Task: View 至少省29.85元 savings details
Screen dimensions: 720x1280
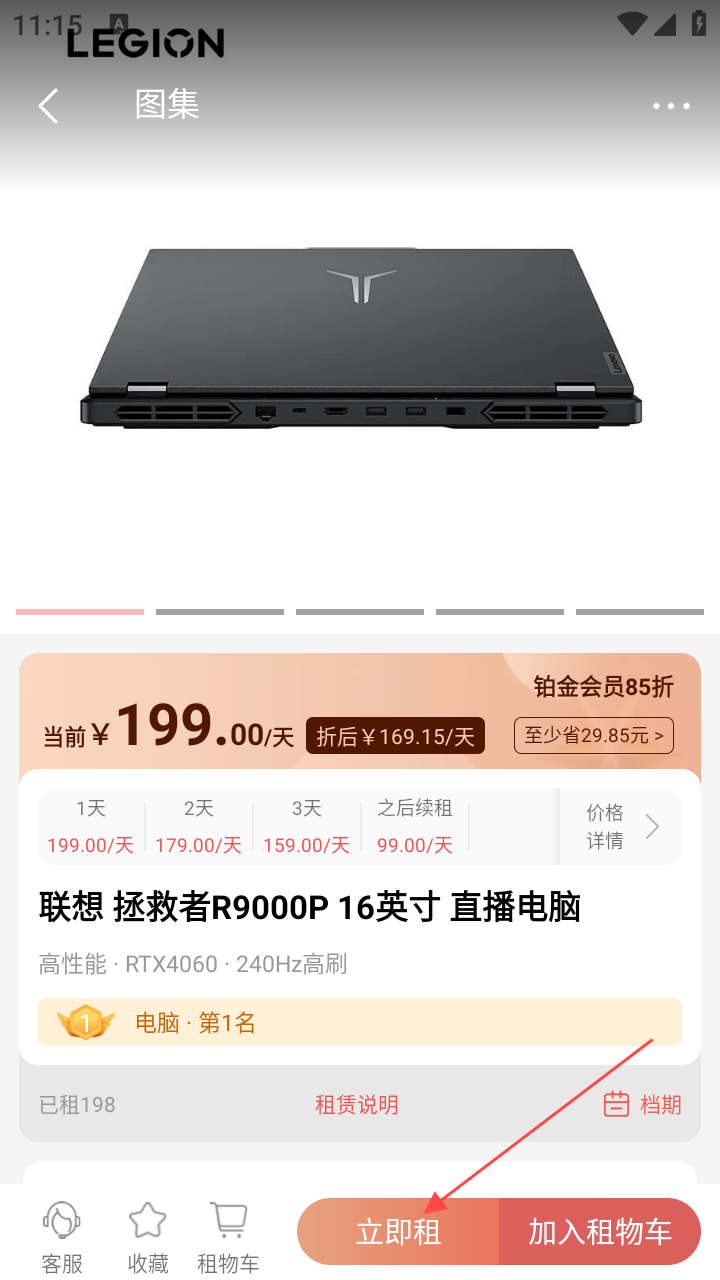Action: (593, 736)
